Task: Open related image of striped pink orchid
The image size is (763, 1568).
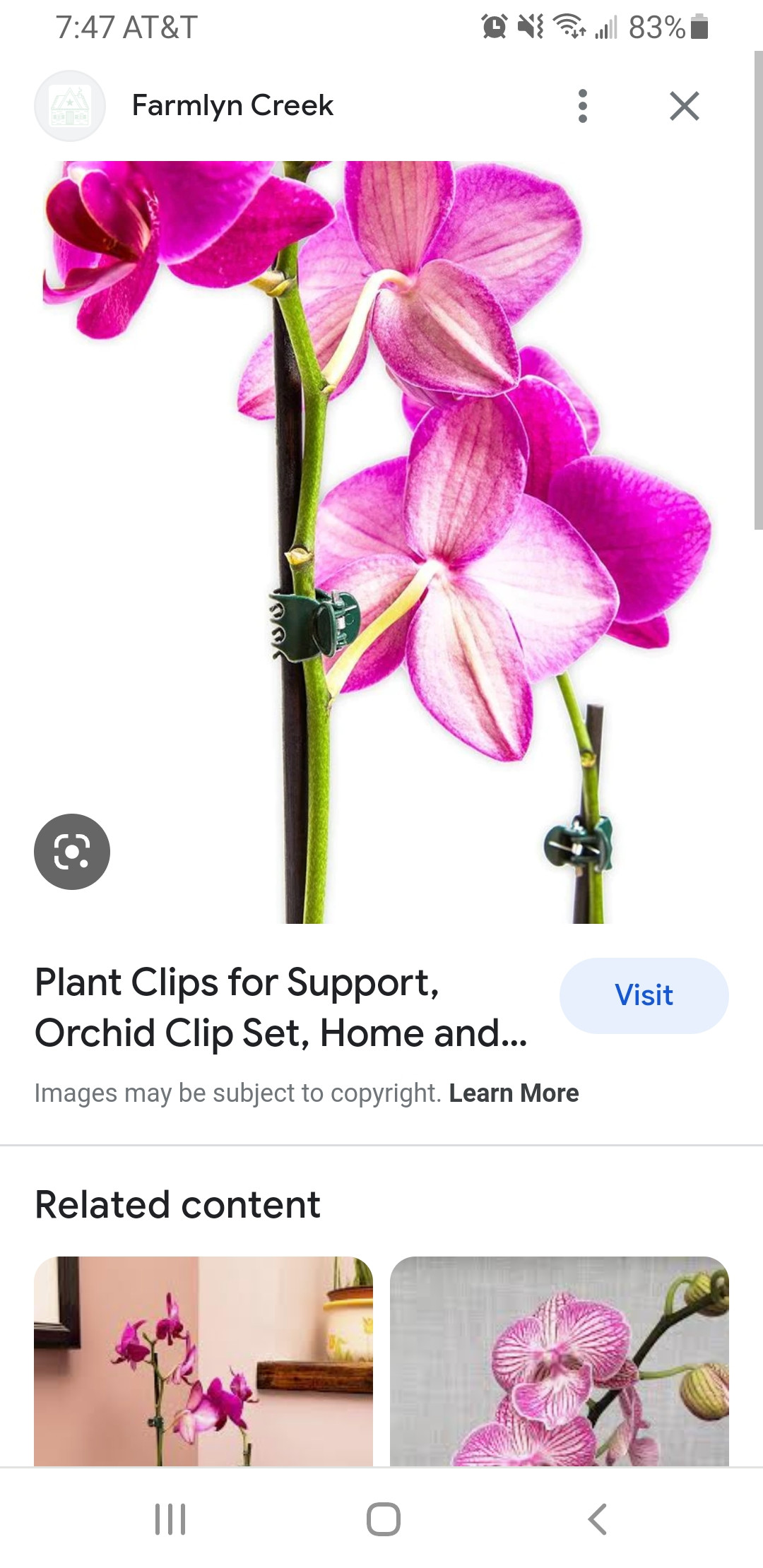Action: pos(559,1360)
